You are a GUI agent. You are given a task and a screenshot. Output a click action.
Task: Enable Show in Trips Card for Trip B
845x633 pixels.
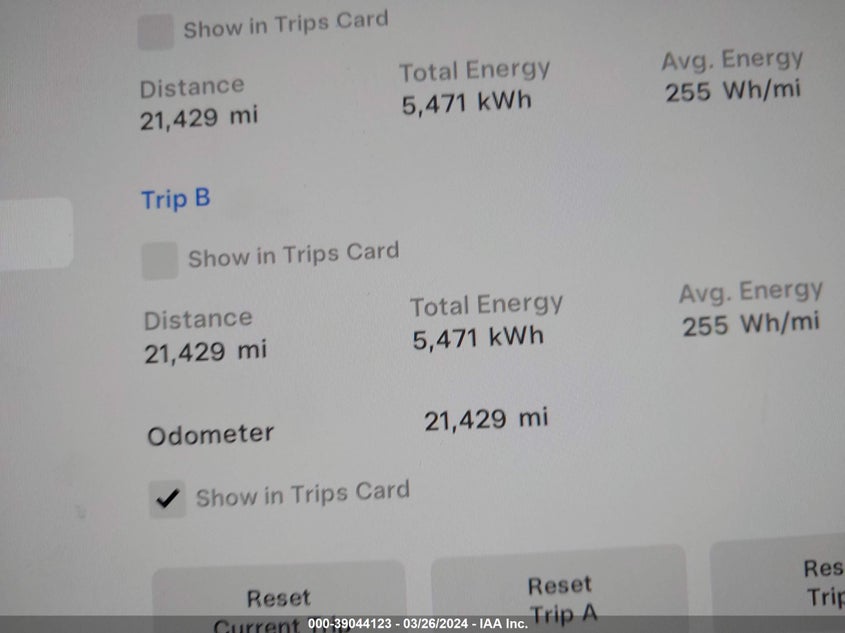coord(160,261)
